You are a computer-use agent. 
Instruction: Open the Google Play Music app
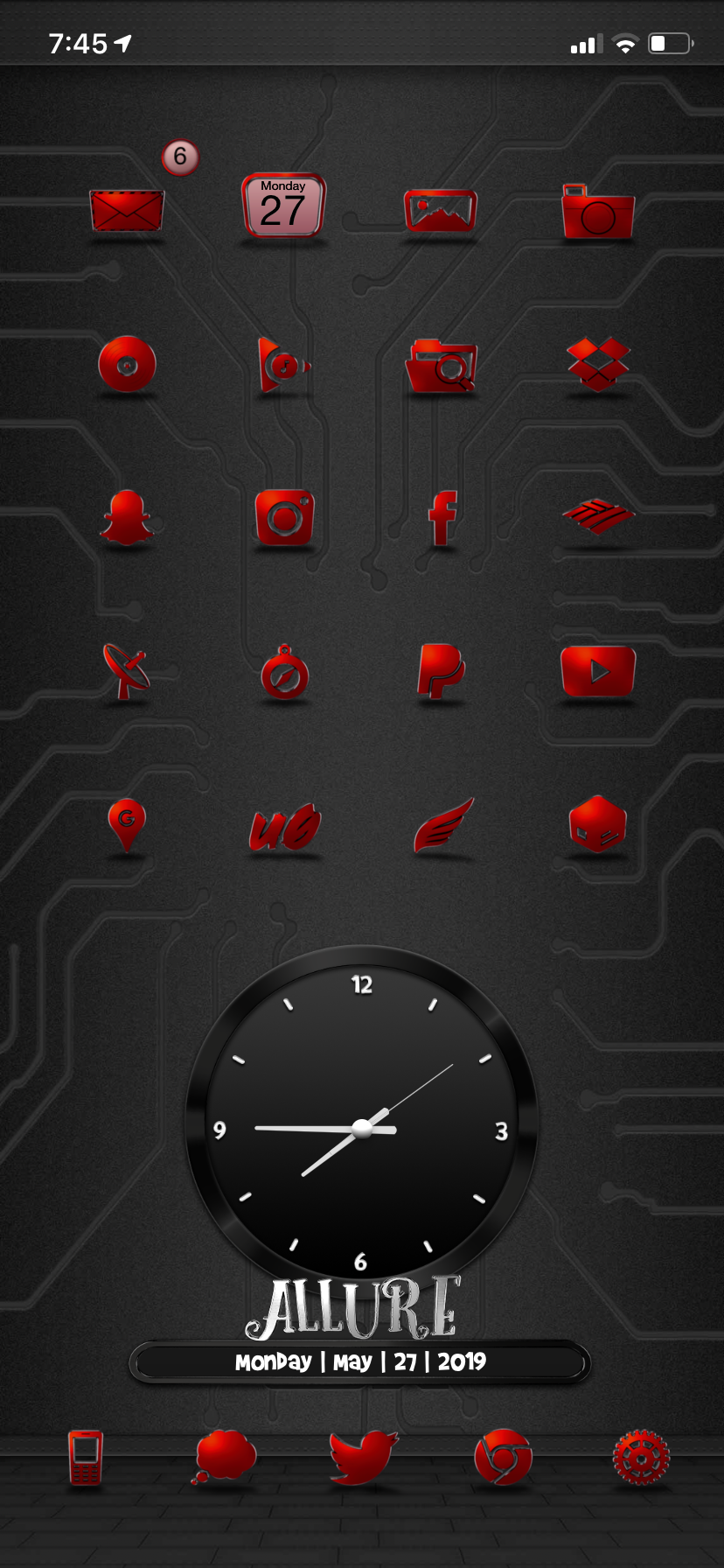click(282, 363)
